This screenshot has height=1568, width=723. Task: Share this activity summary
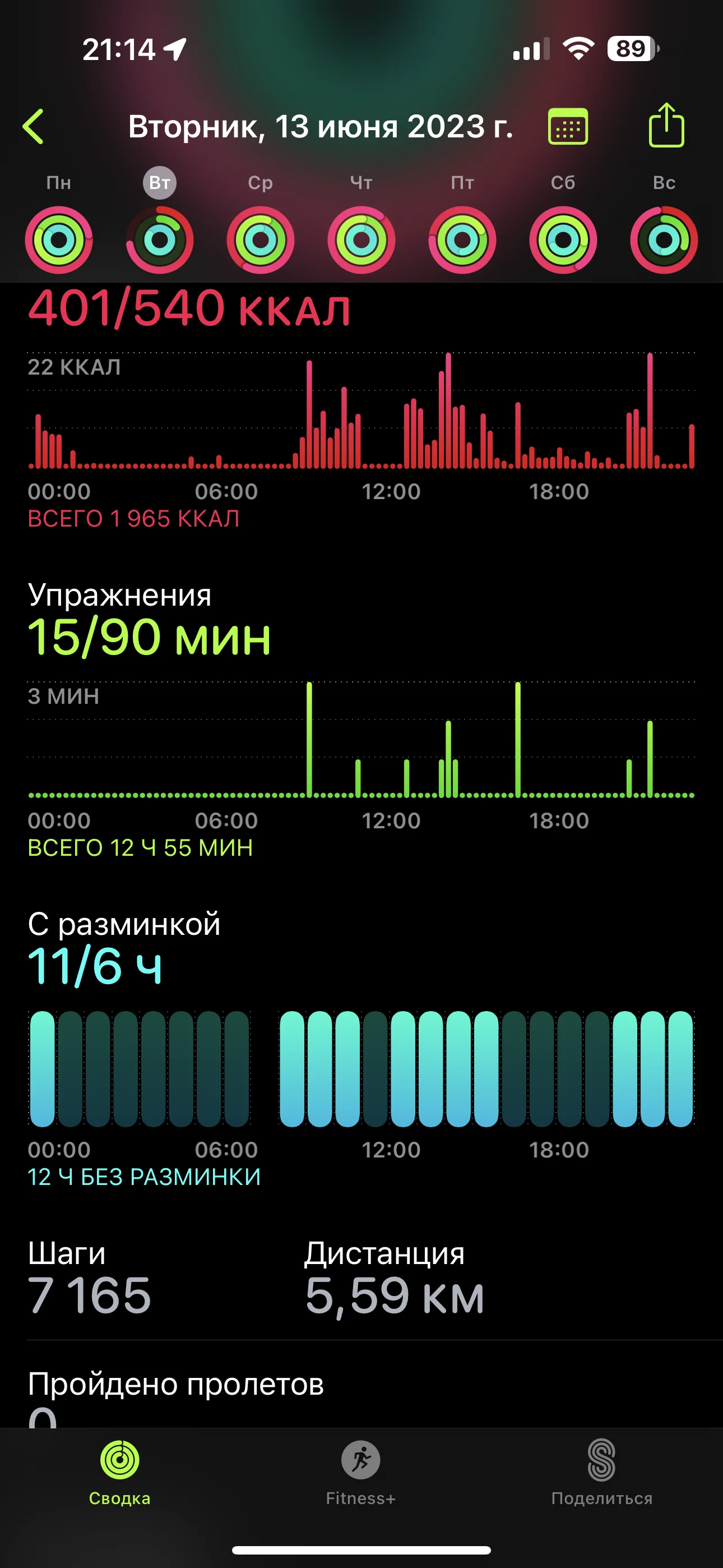tap(666, 126)
